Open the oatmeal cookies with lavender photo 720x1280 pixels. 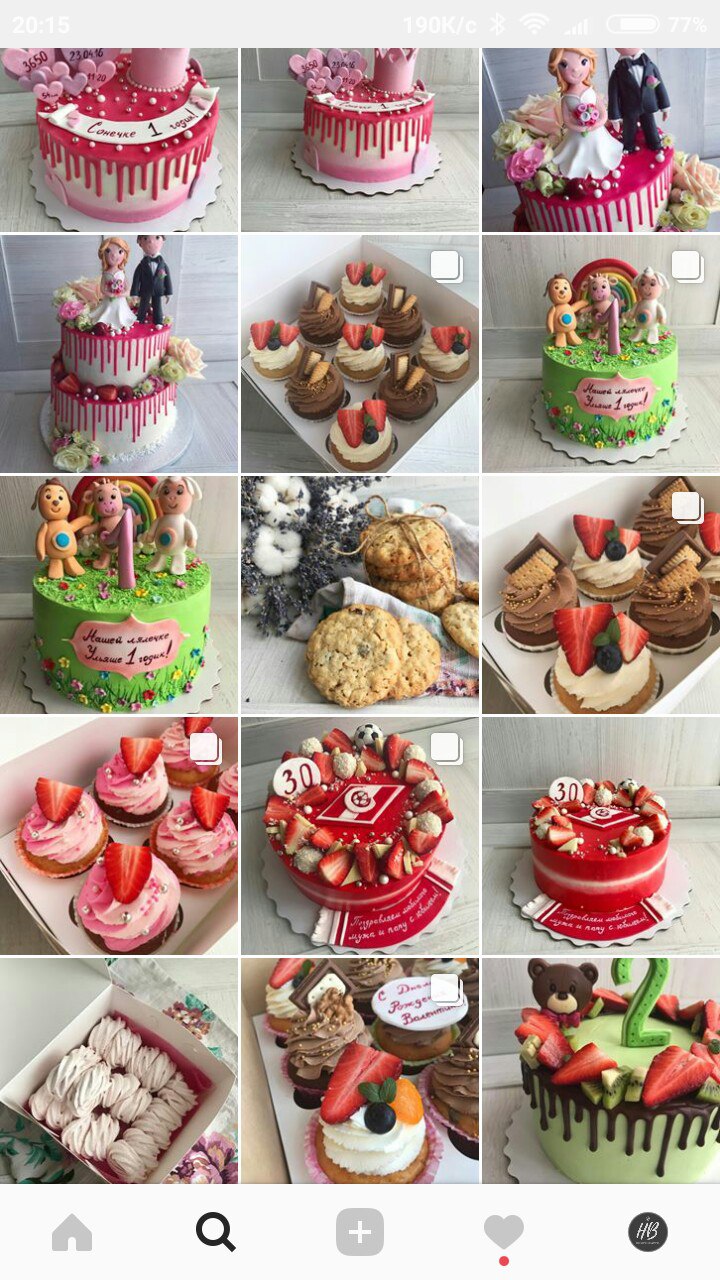[x=360, y=595]
